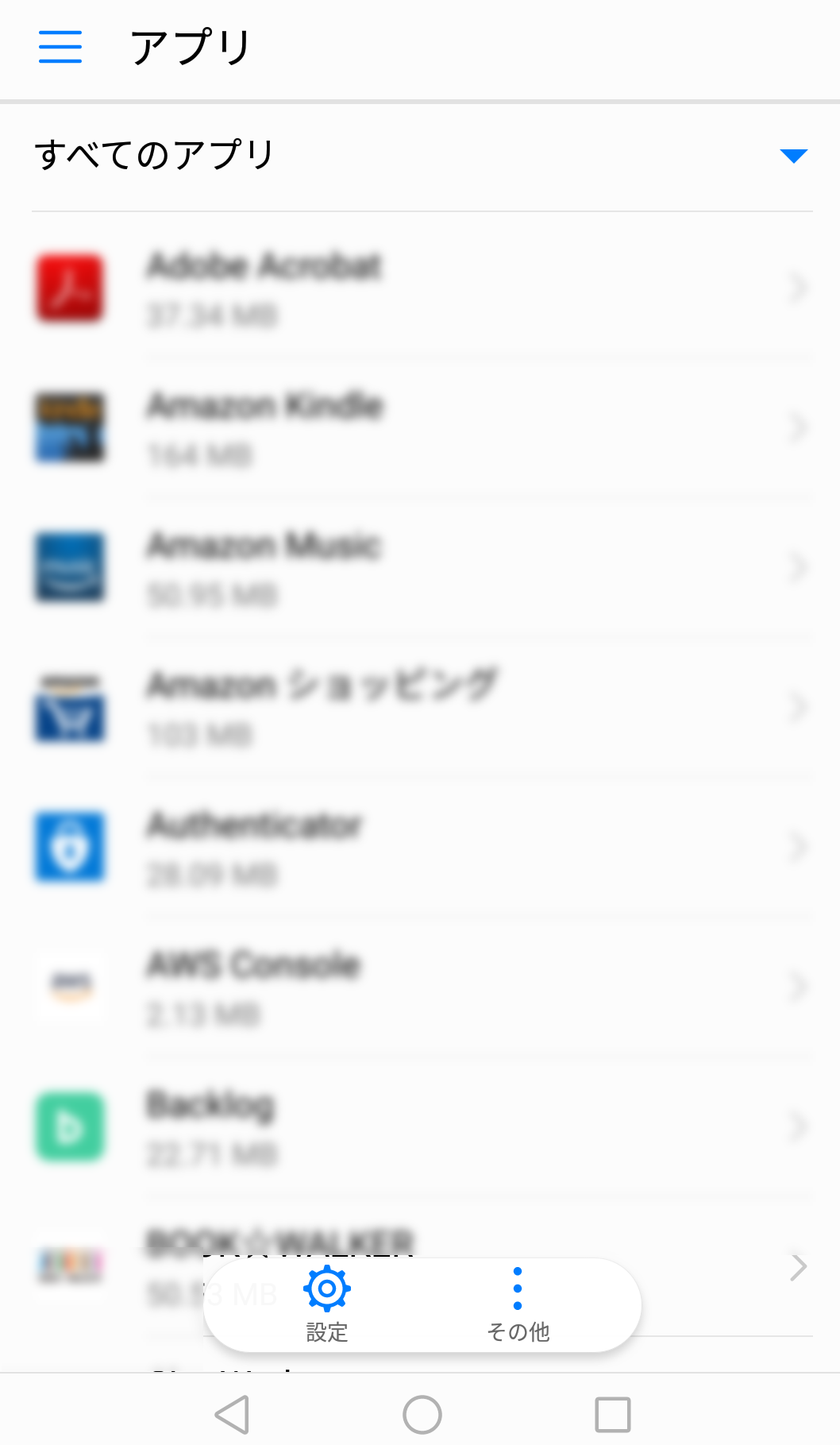Viewport: 840px width, 1445px height.
Task: Open Amazon ショッピング app info
Action: 421,707
